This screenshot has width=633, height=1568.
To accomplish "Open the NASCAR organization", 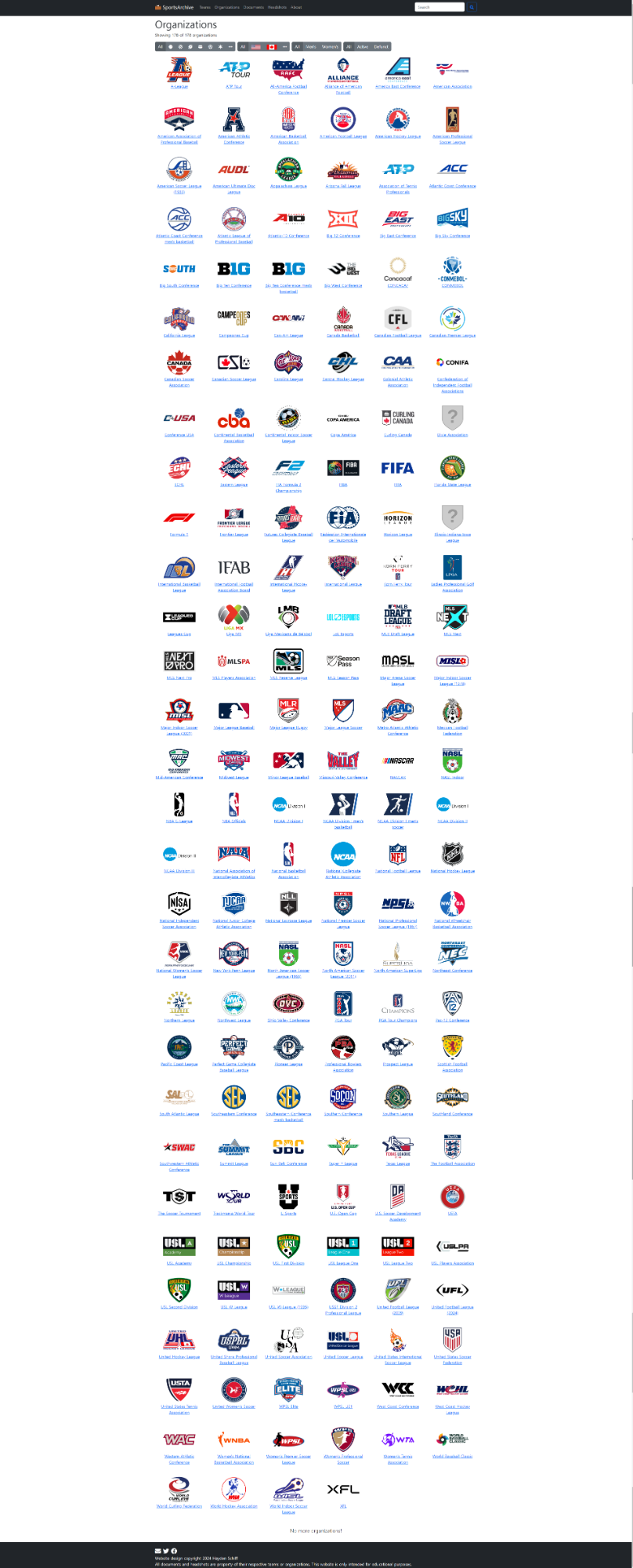I will (x=397, y=762).
